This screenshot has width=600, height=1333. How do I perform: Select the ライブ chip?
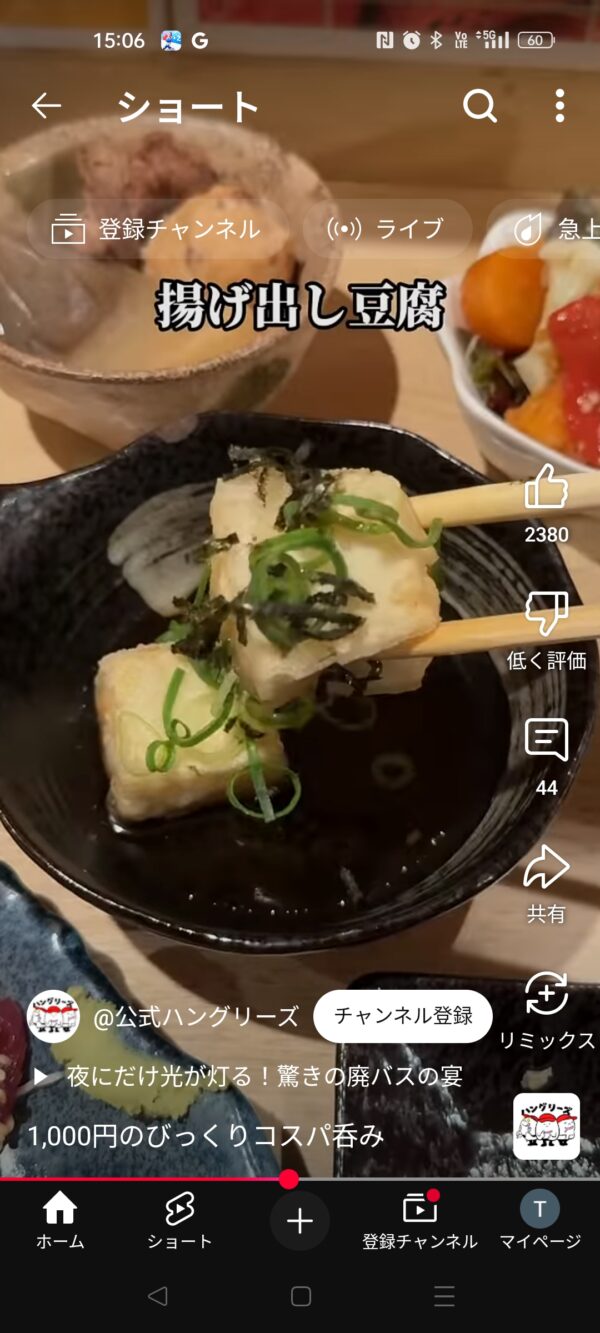386,229
